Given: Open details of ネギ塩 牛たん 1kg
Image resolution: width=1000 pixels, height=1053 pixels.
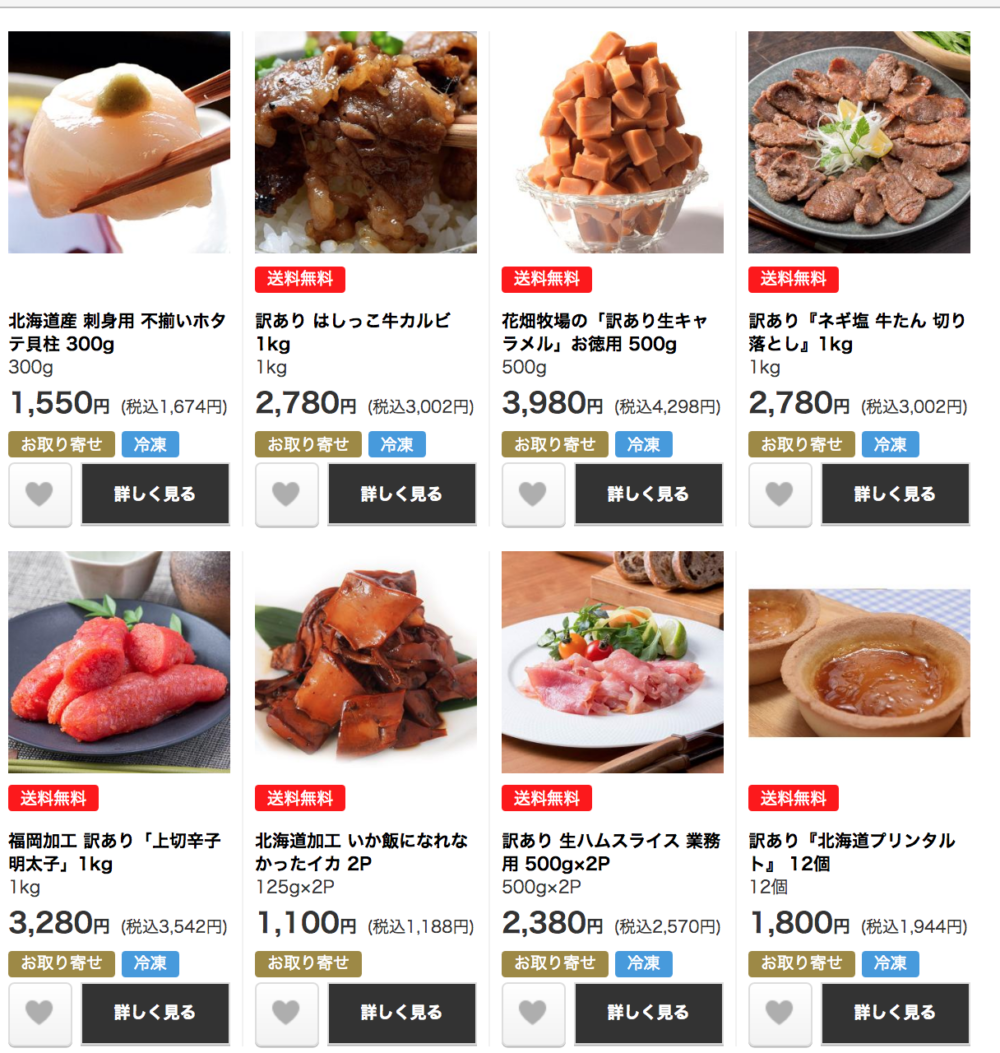Looking at the screenshot, I should (x=895, y=494).
